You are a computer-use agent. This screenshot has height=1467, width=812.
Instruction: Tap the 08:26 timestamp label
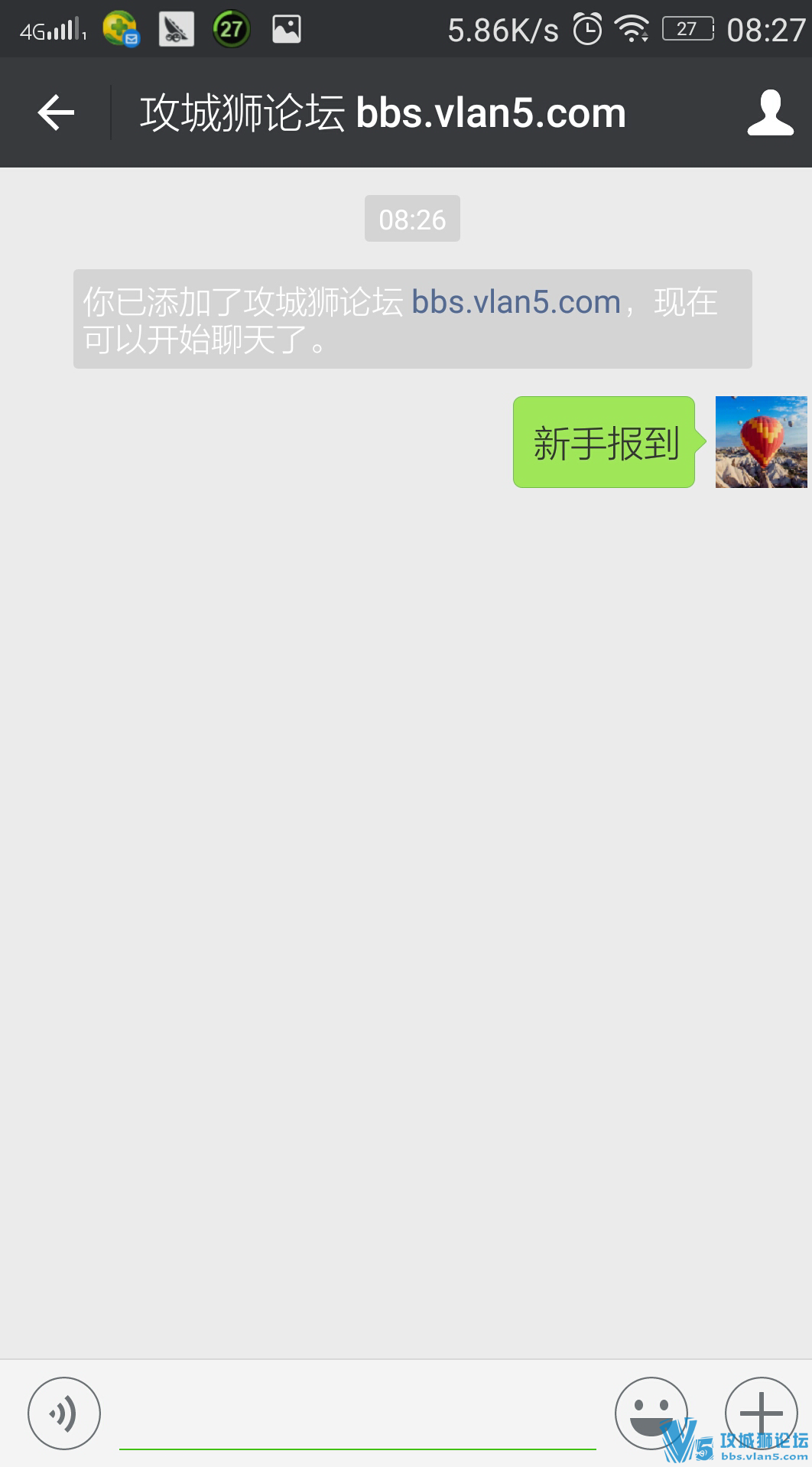pos(412,218)
